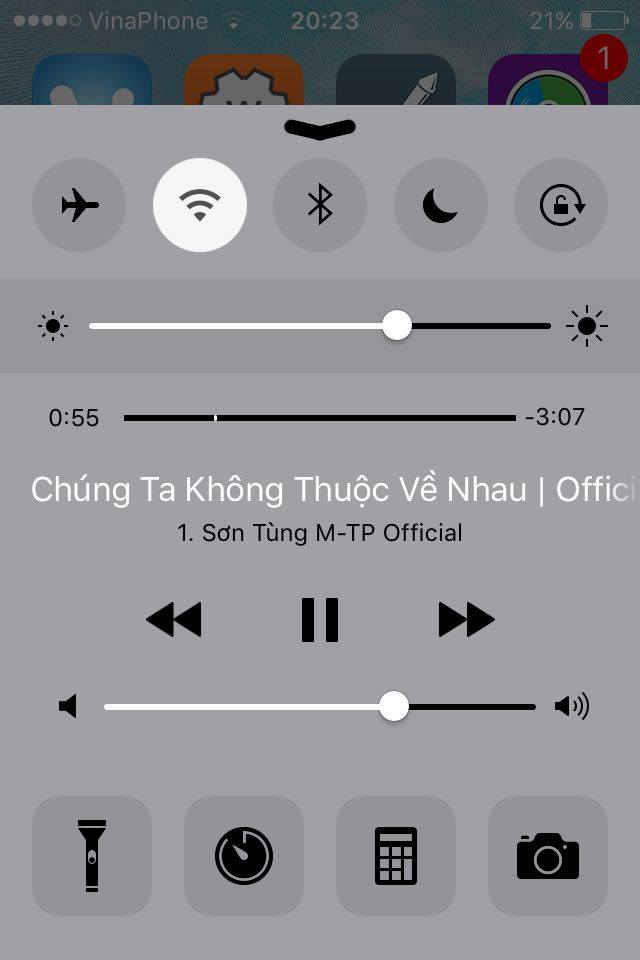Viewport: 640px width, 960px height.
Task: Skip forward to the next track
Action: coord(466,620)
